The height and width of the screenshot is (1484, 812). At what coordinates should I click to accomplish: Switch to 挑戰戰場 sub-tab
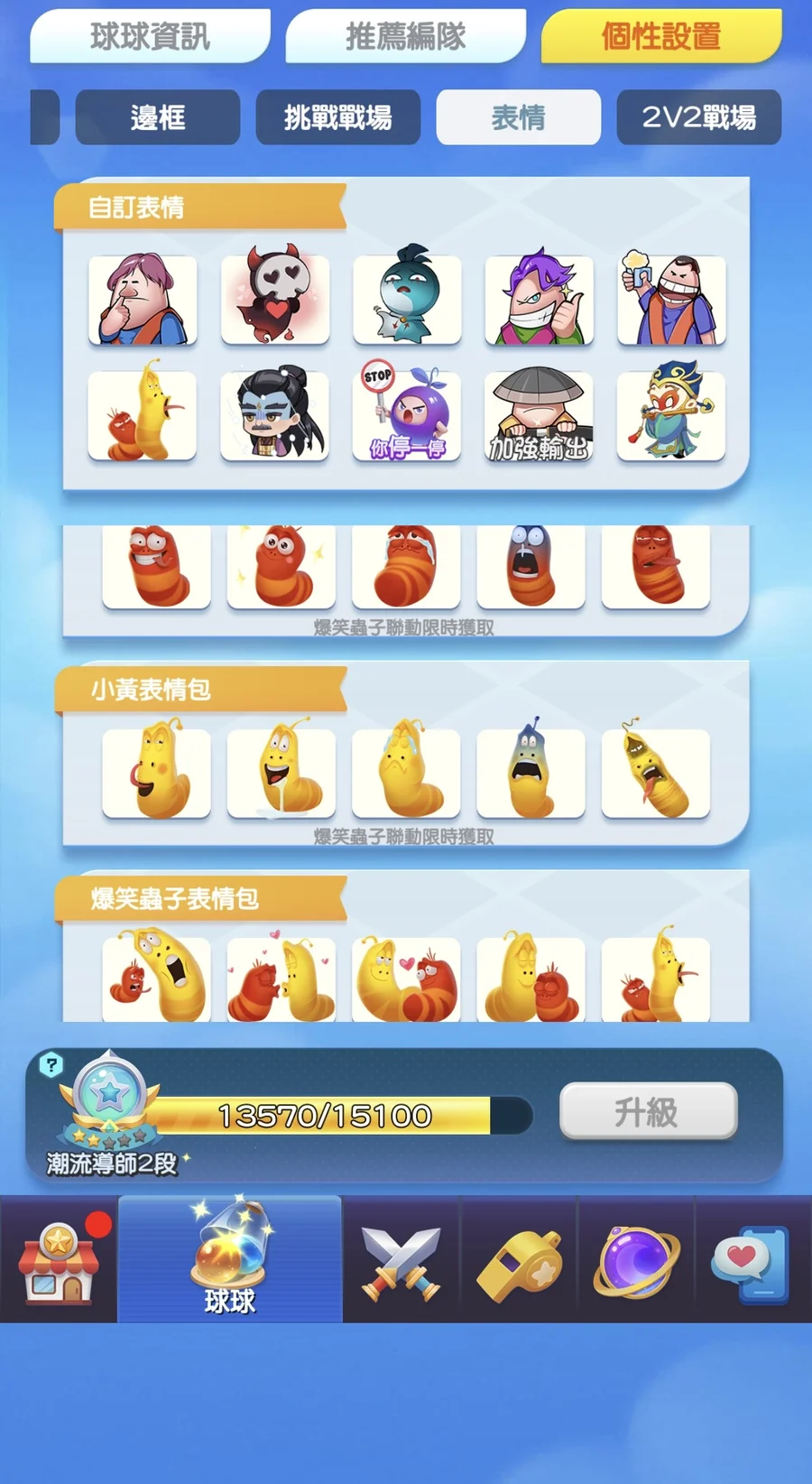[338, 117]
